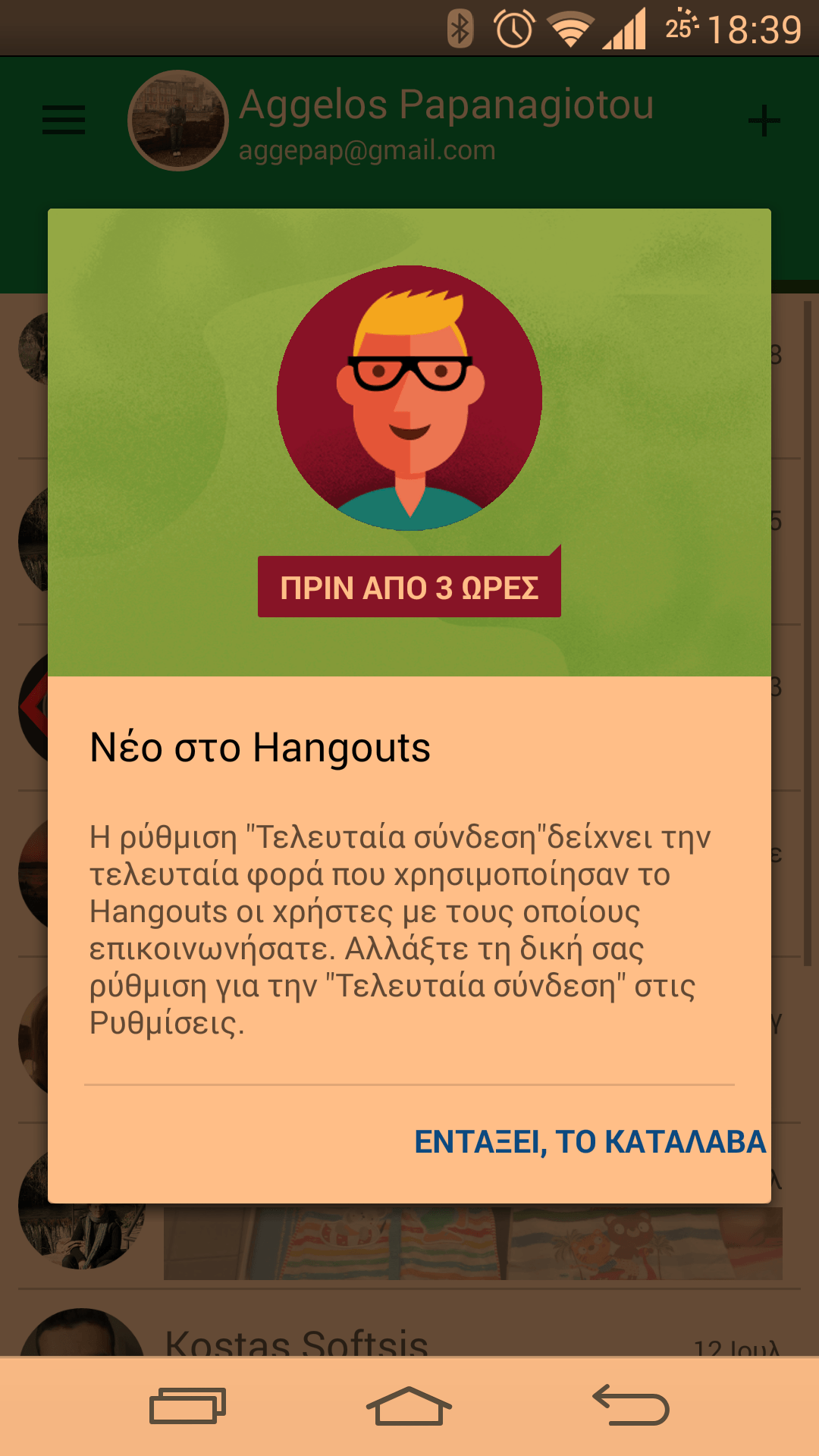Viewport: 819px width, 1456px height.
Task: Confirm with ΕΝΤΑΞΕΙ, ΤΟ ΚΑΤΑΛΑΒΑ button
Action: pos(590,1141)
